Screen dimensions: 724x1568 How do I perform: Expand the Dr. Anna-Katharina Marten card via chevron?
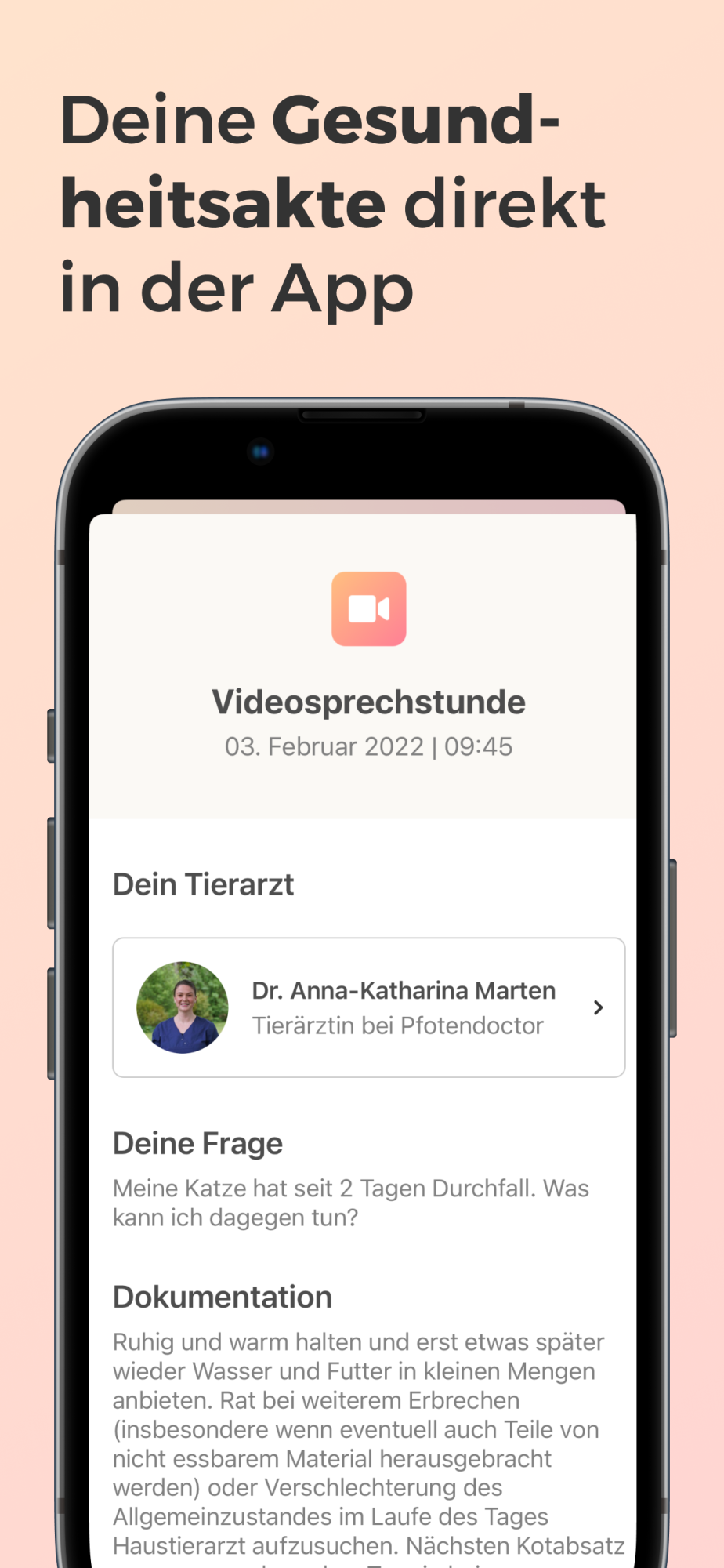point(598,1007)
